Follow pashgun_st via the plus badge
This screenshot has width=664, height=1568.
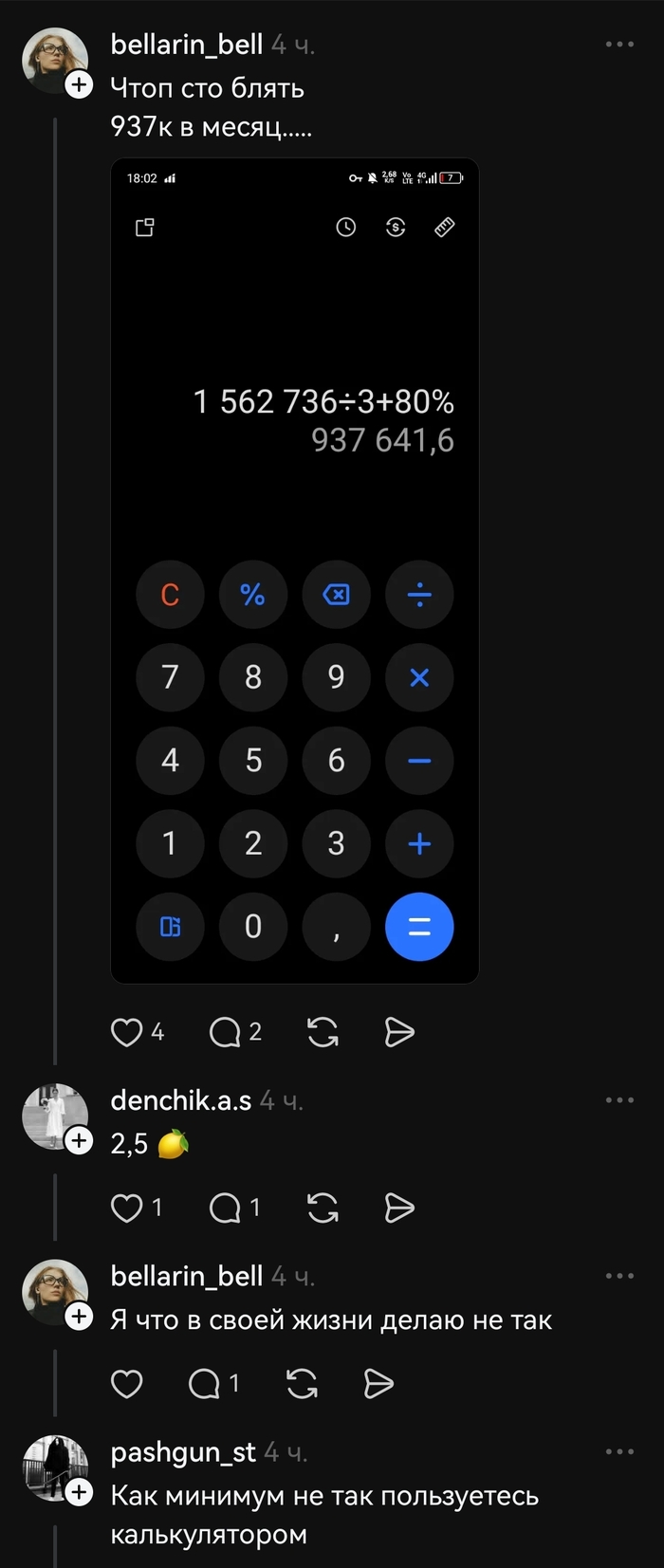(x=80, y=1492)
